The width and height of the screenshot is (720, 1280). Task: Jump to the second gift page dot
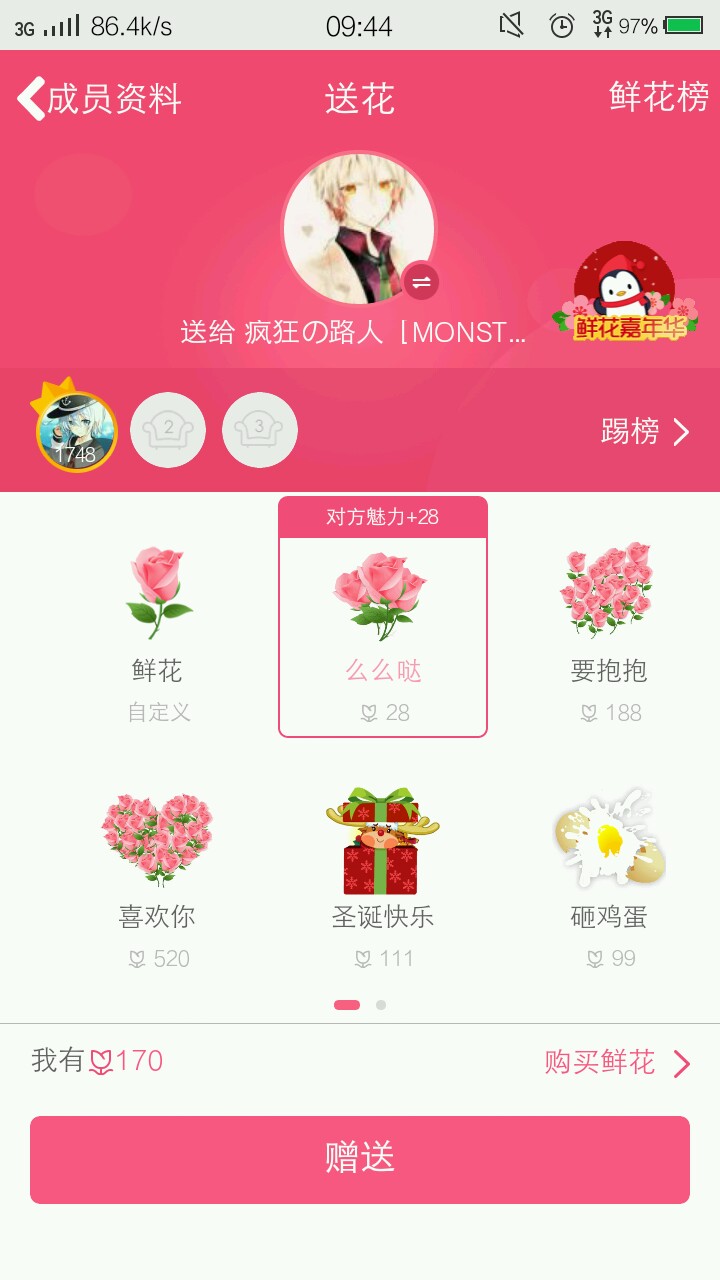pos(381,1005)
